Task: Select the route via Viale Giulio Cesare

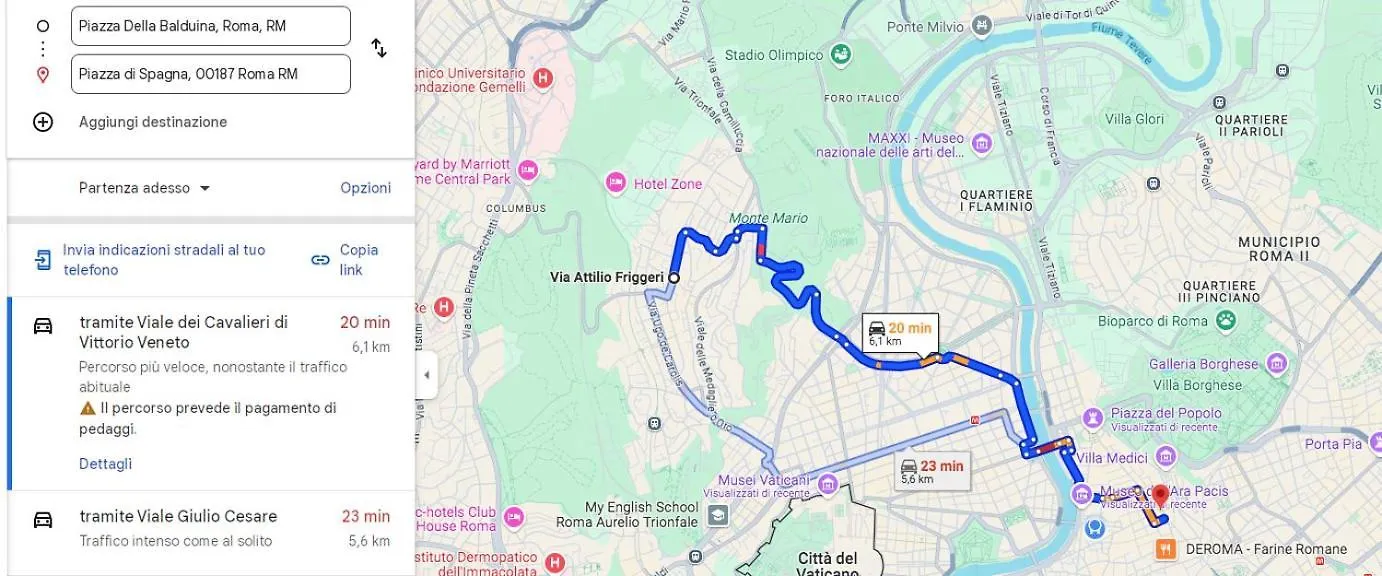Action: pos(178,517)
